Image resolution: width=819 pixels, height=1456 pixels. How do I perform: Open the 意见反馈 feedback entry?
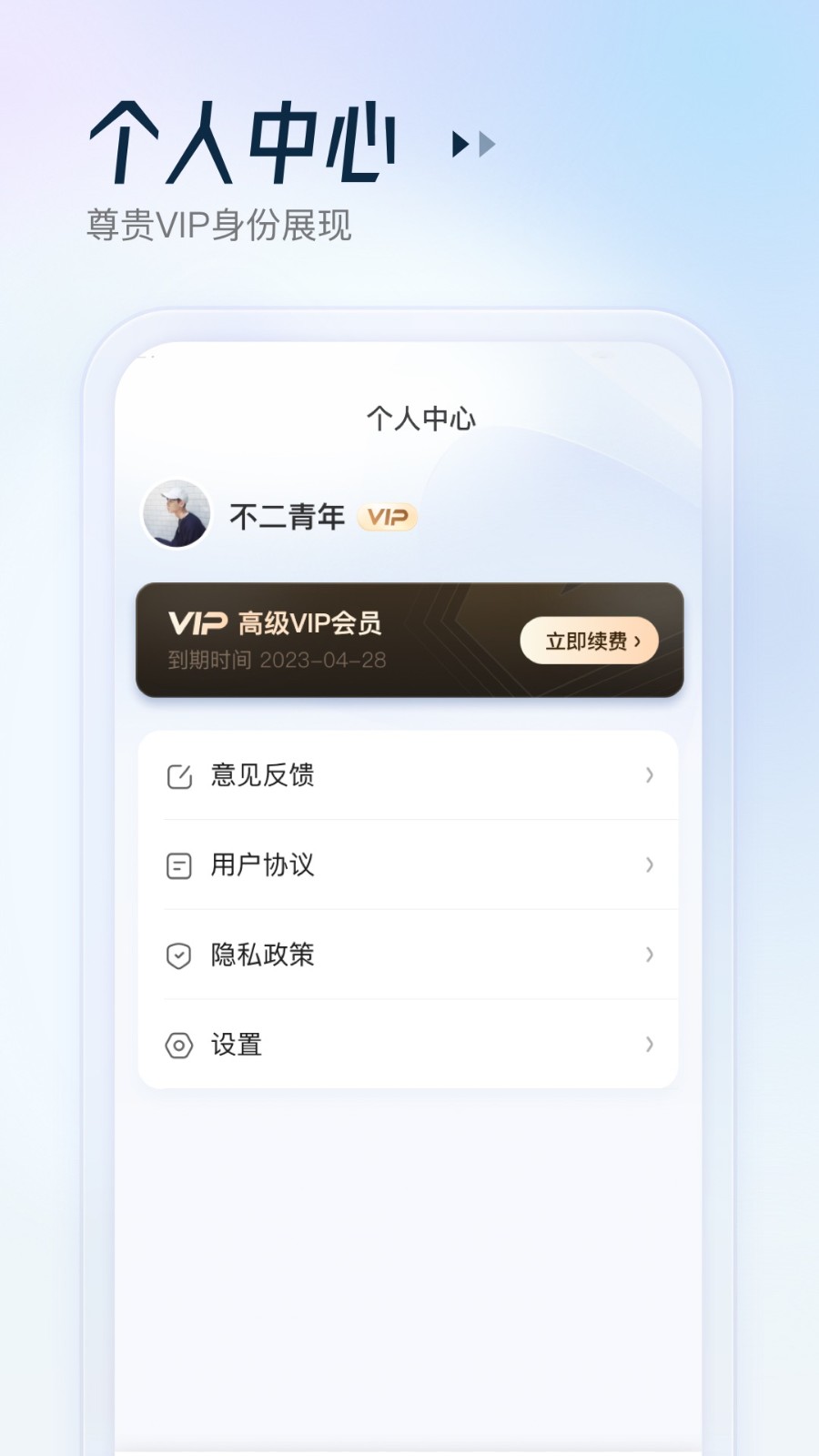pos(262,775)
